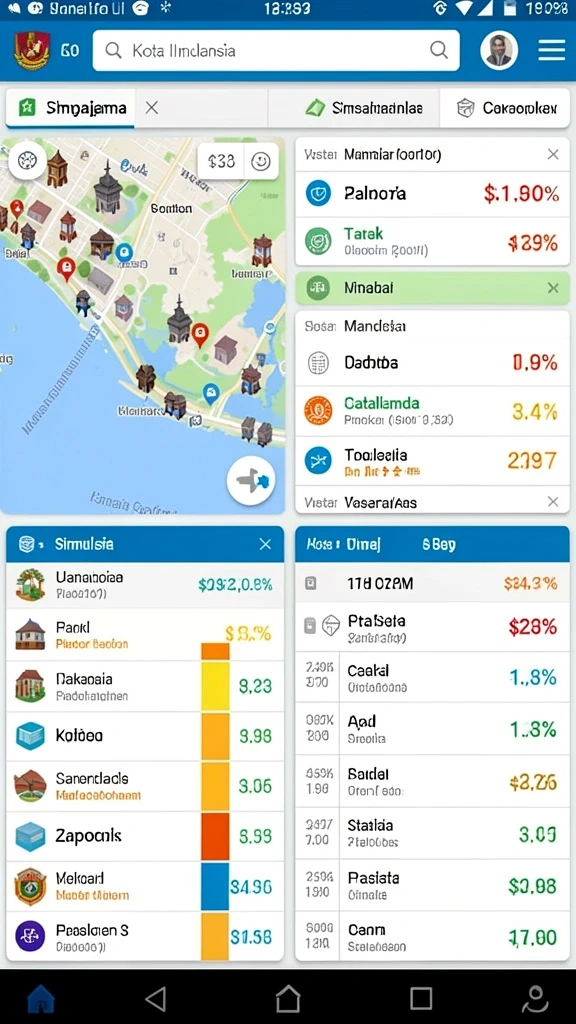576x1024 pixels.
Task: Open the Tatak row
Action: (x=432, y=242)
